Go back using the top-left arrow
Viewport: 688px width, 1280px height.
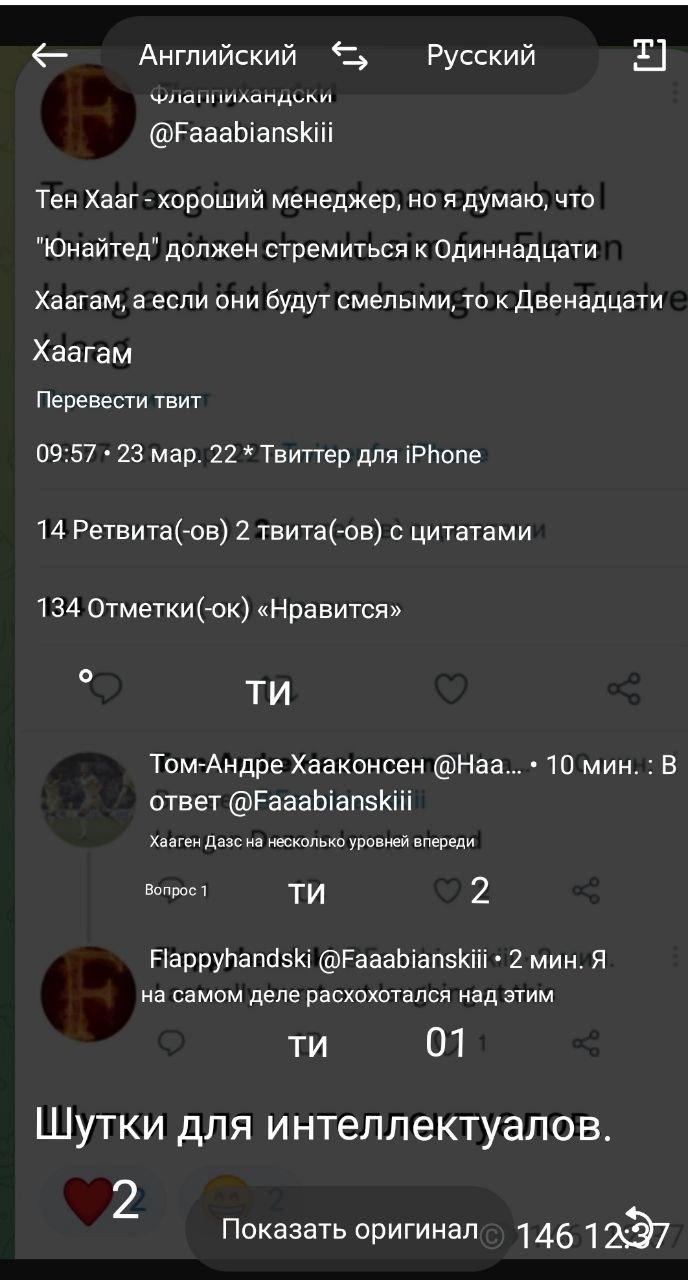[50, 56]
